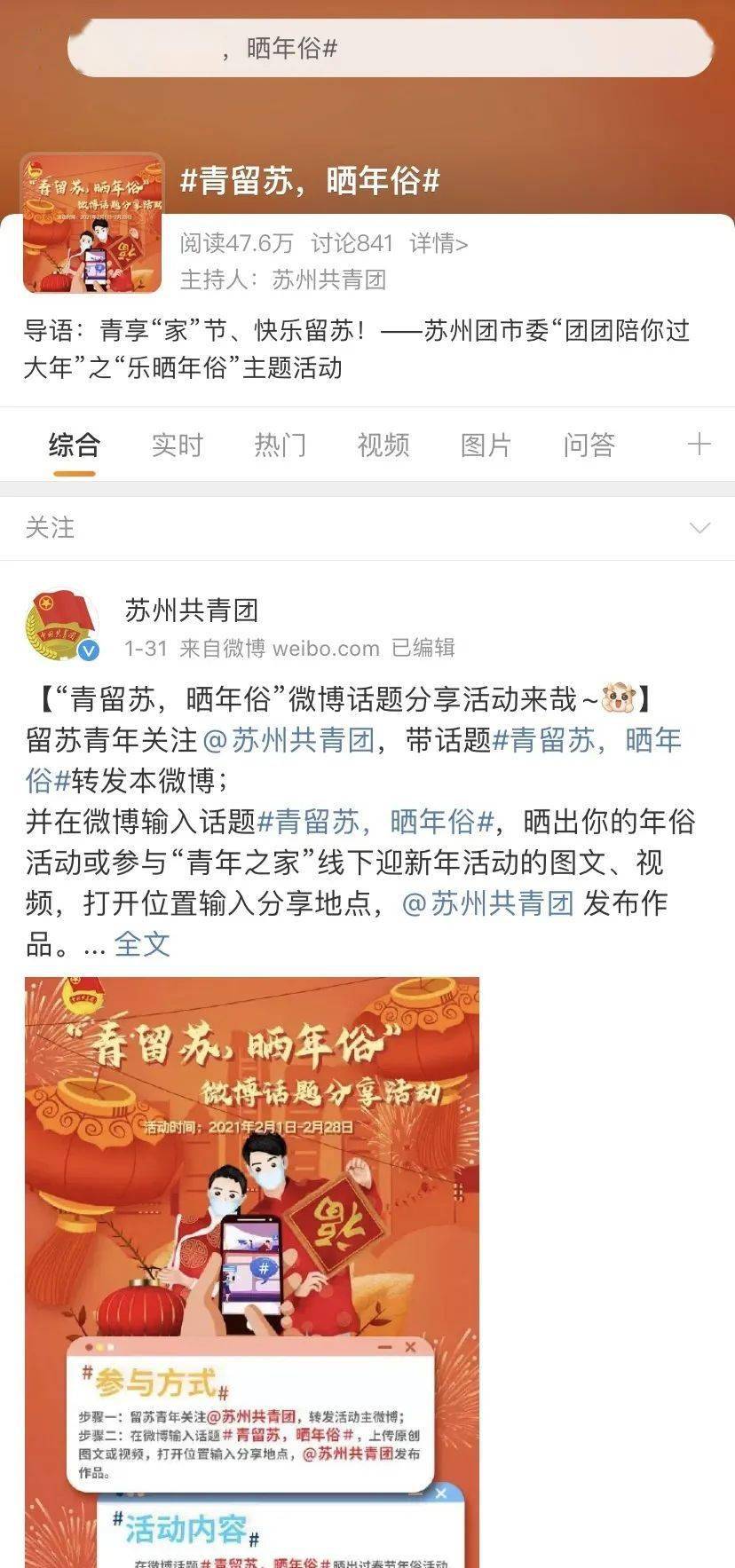Expand the post with 全文
The height and width of the screenshot is (1568, 735).
coord(142,944)
